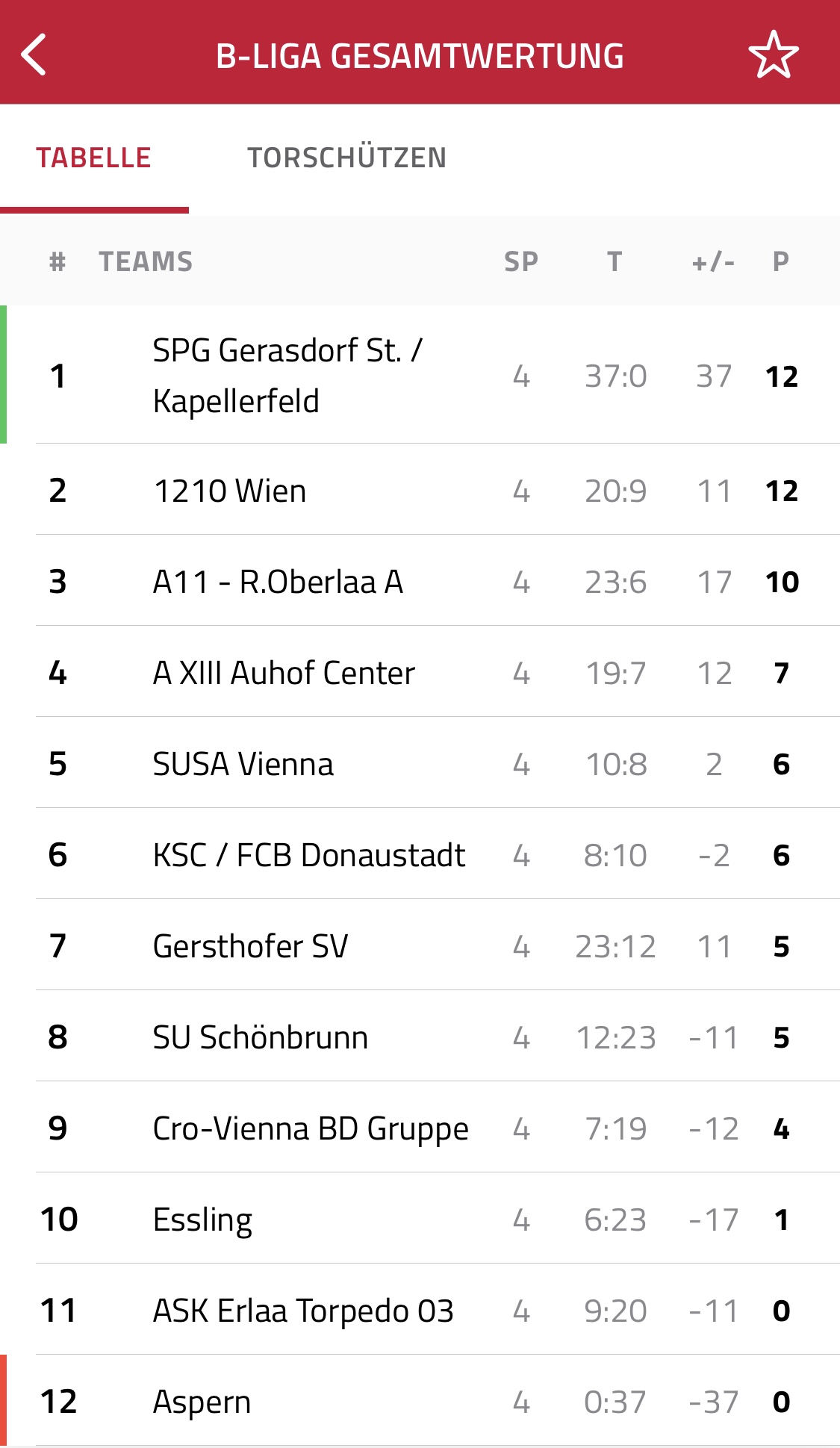The width and height of the screenshot is (840, 1448).
Task: Open Gersthofer SV team row
Action: (420, 945)
